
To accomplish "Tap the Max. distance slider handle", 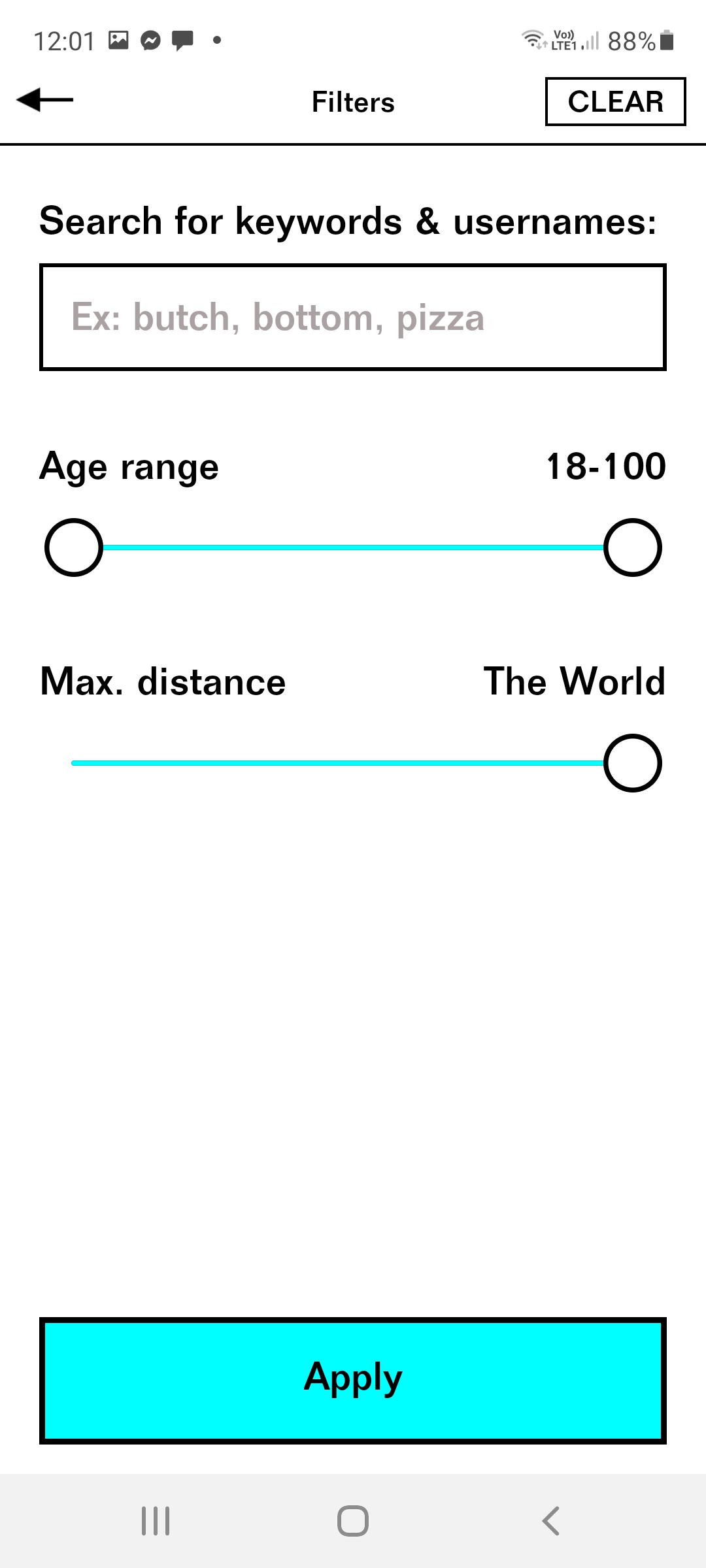I will click(x=632, y=763).
